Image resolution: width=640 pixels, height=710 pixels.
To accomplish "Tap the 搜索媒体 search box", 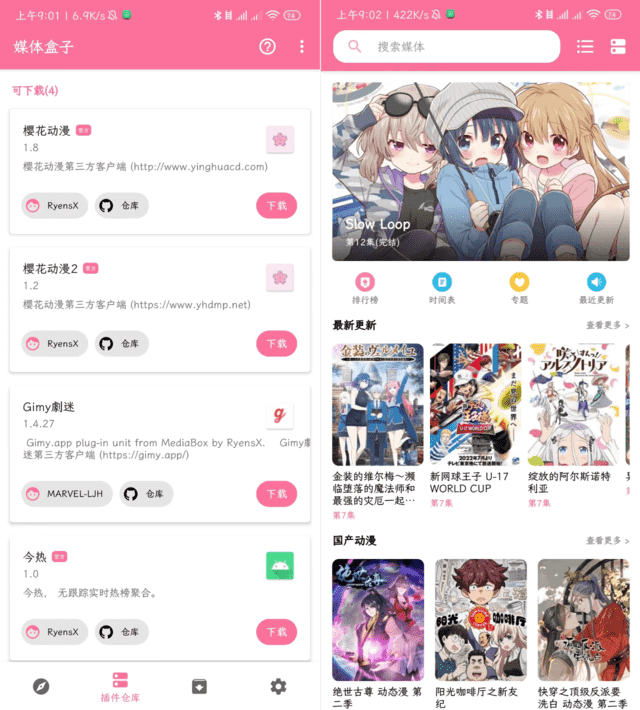I will pos(447,47).
